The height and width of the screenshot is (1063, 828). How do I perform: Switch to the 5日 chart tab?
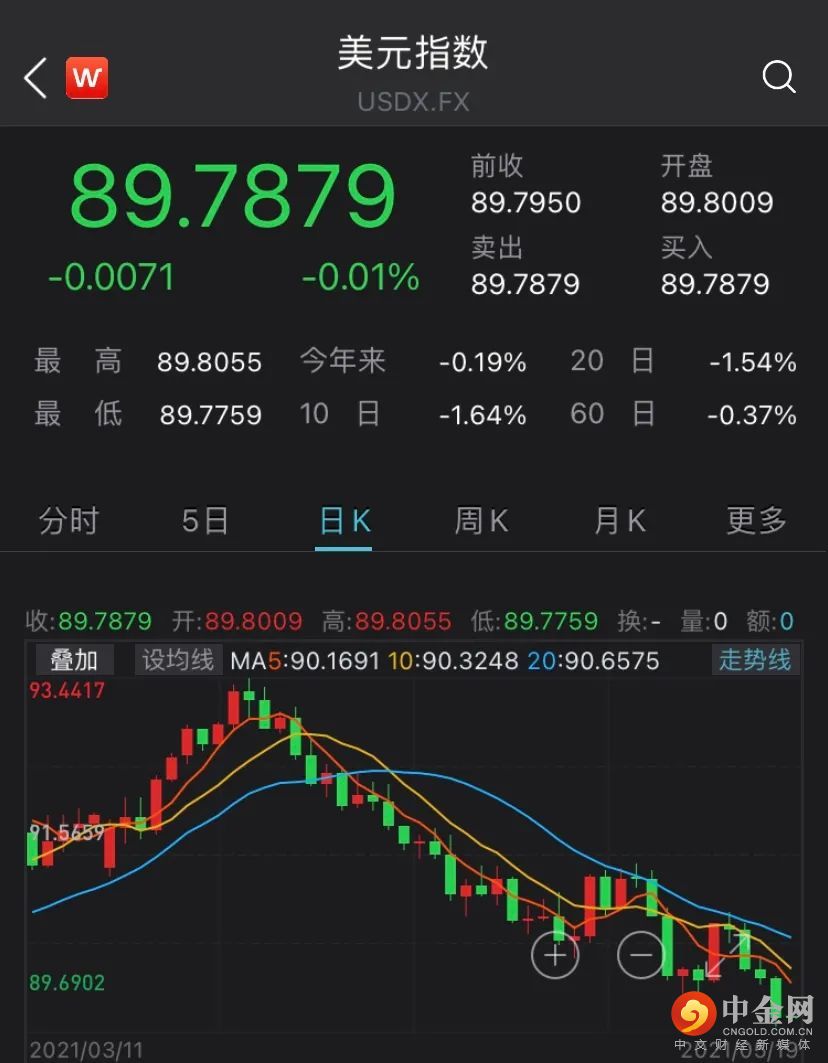(205, 521)
